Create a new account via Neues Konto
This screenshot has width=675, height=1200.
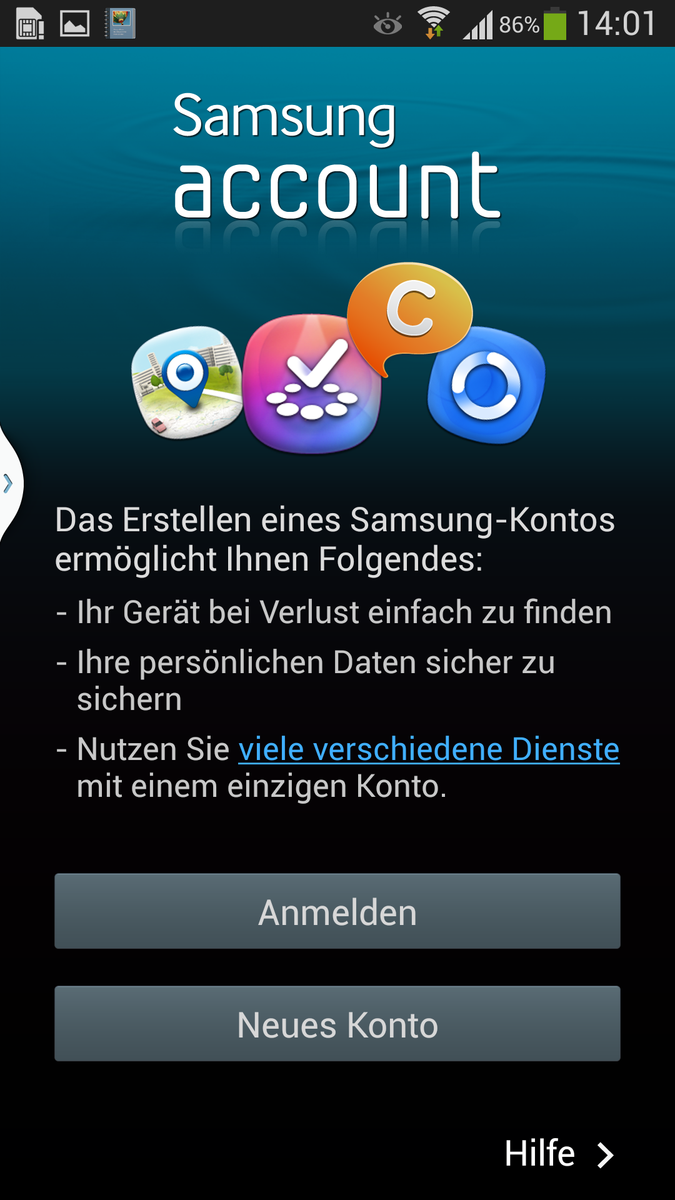pyautogui.click(x=337, y=1024)
